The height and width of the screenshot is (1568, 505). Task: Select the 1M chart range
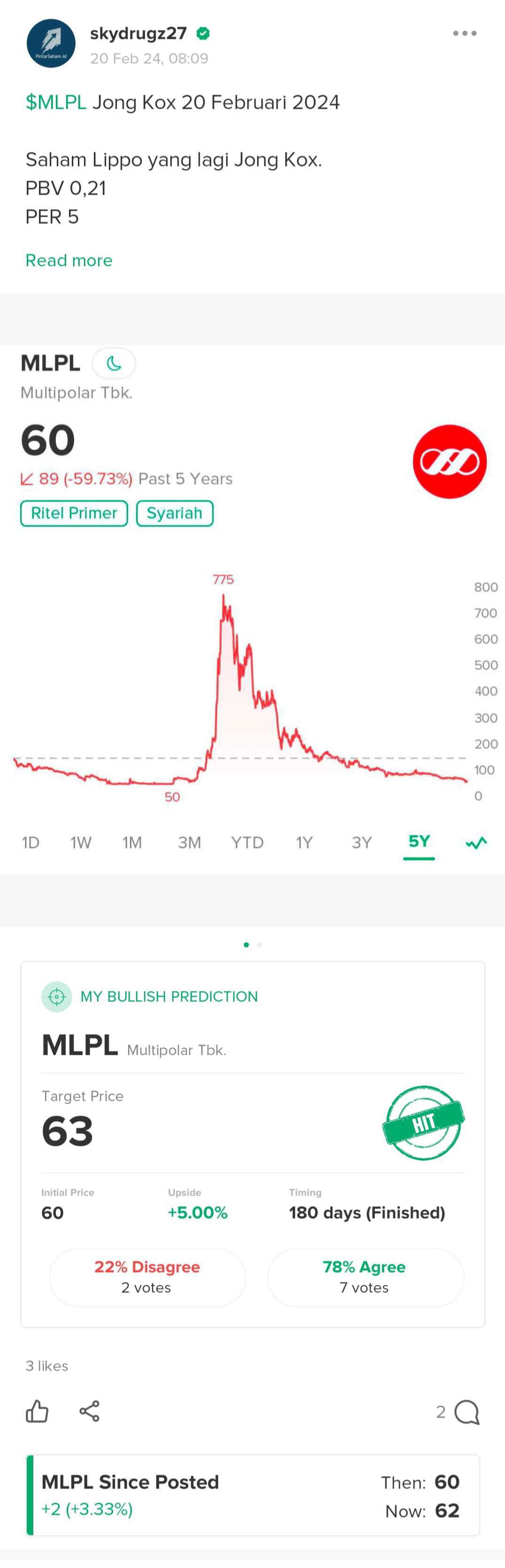tap(132, 842)
